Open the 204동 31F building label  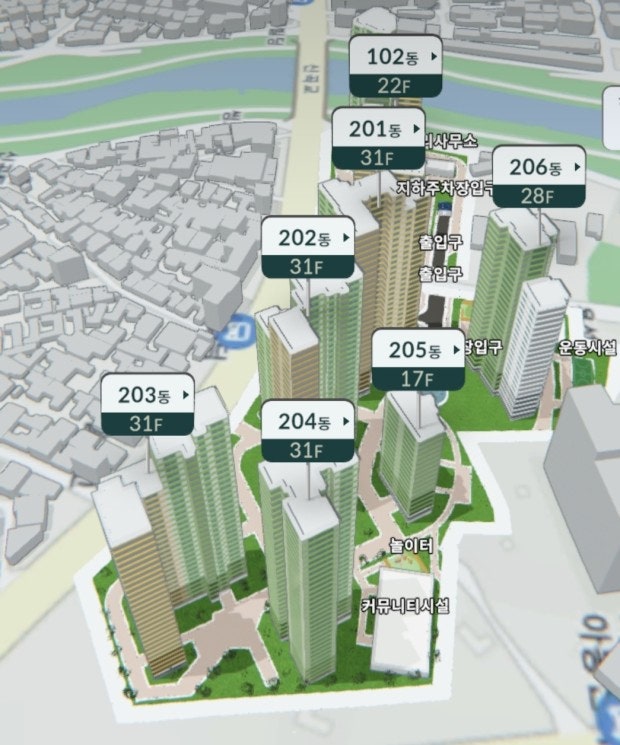(308, 431)
